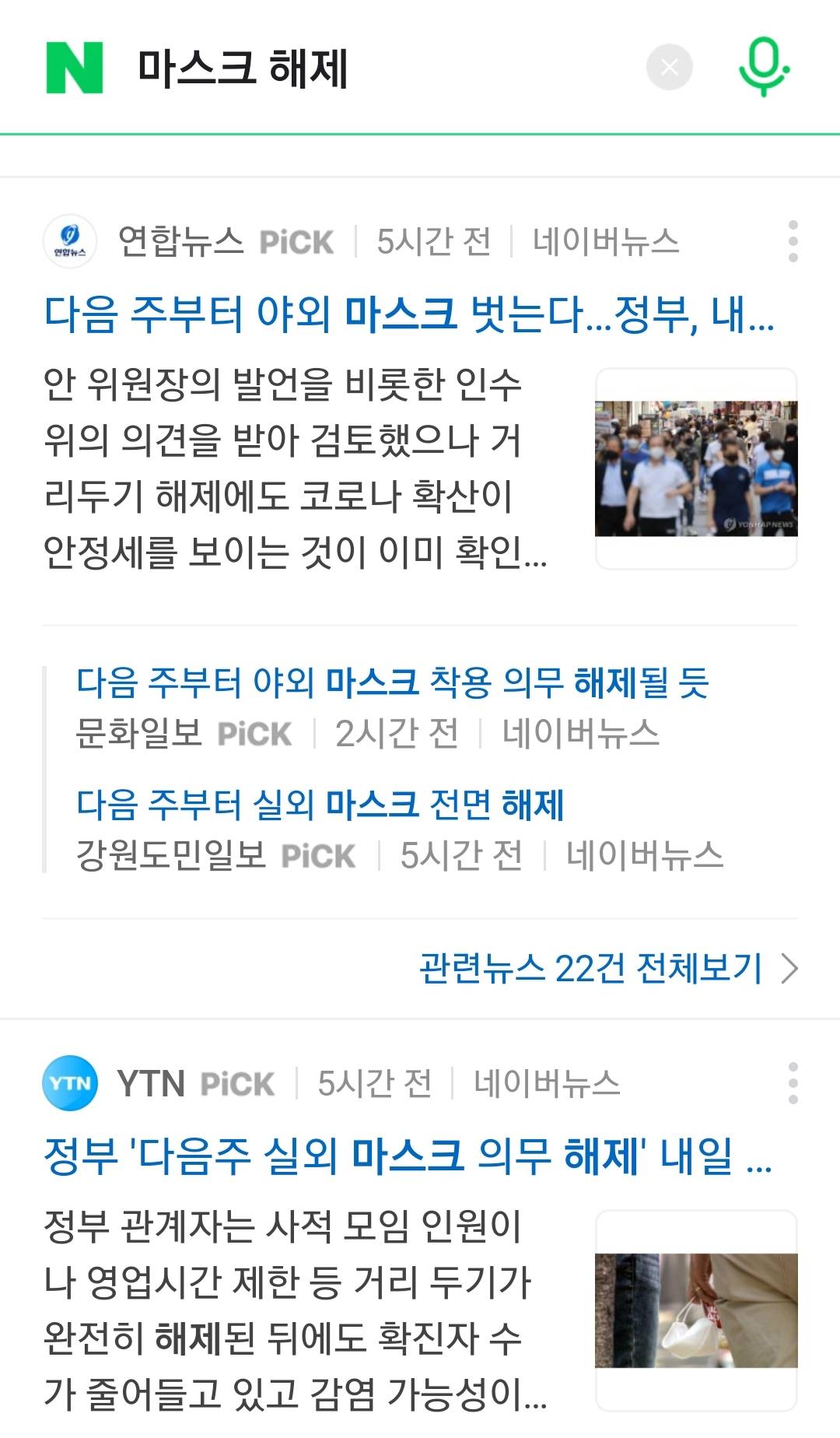The image size is (840, 1438).
Task: Open the 문화일보 article on 착용 의무 해제될 듯
Action: [x=392, y=682]
